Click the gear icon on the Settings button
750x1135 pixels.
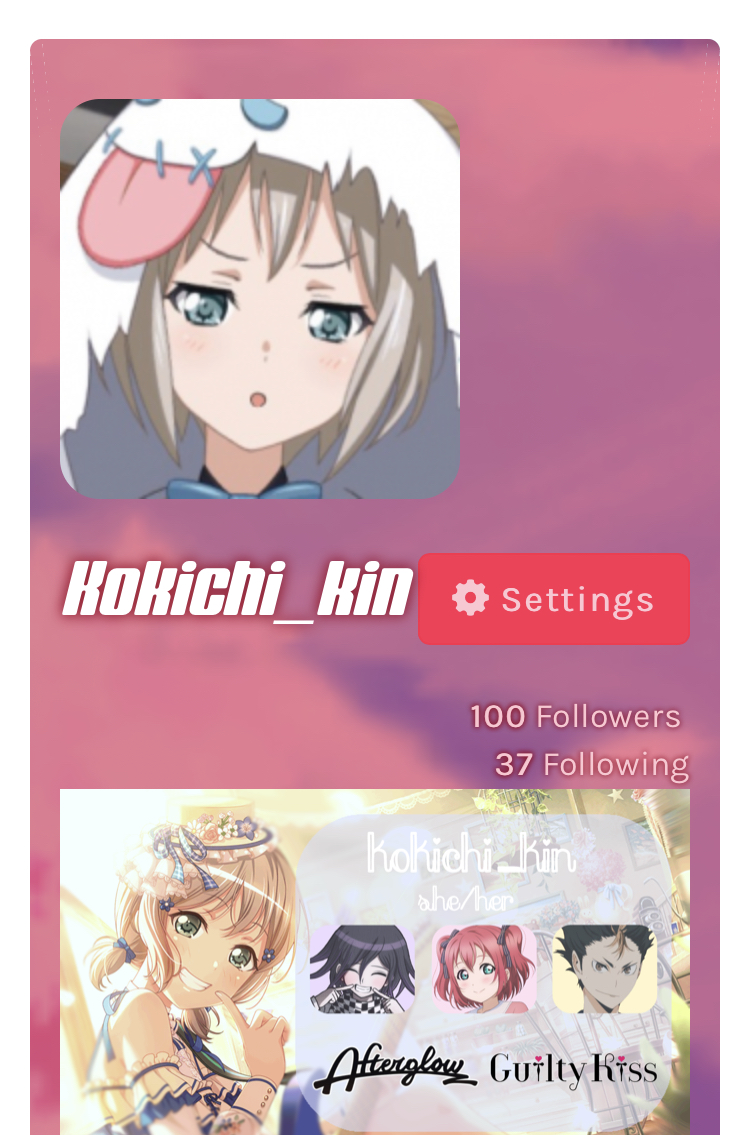pyautogui.click(x=468, y=597)
